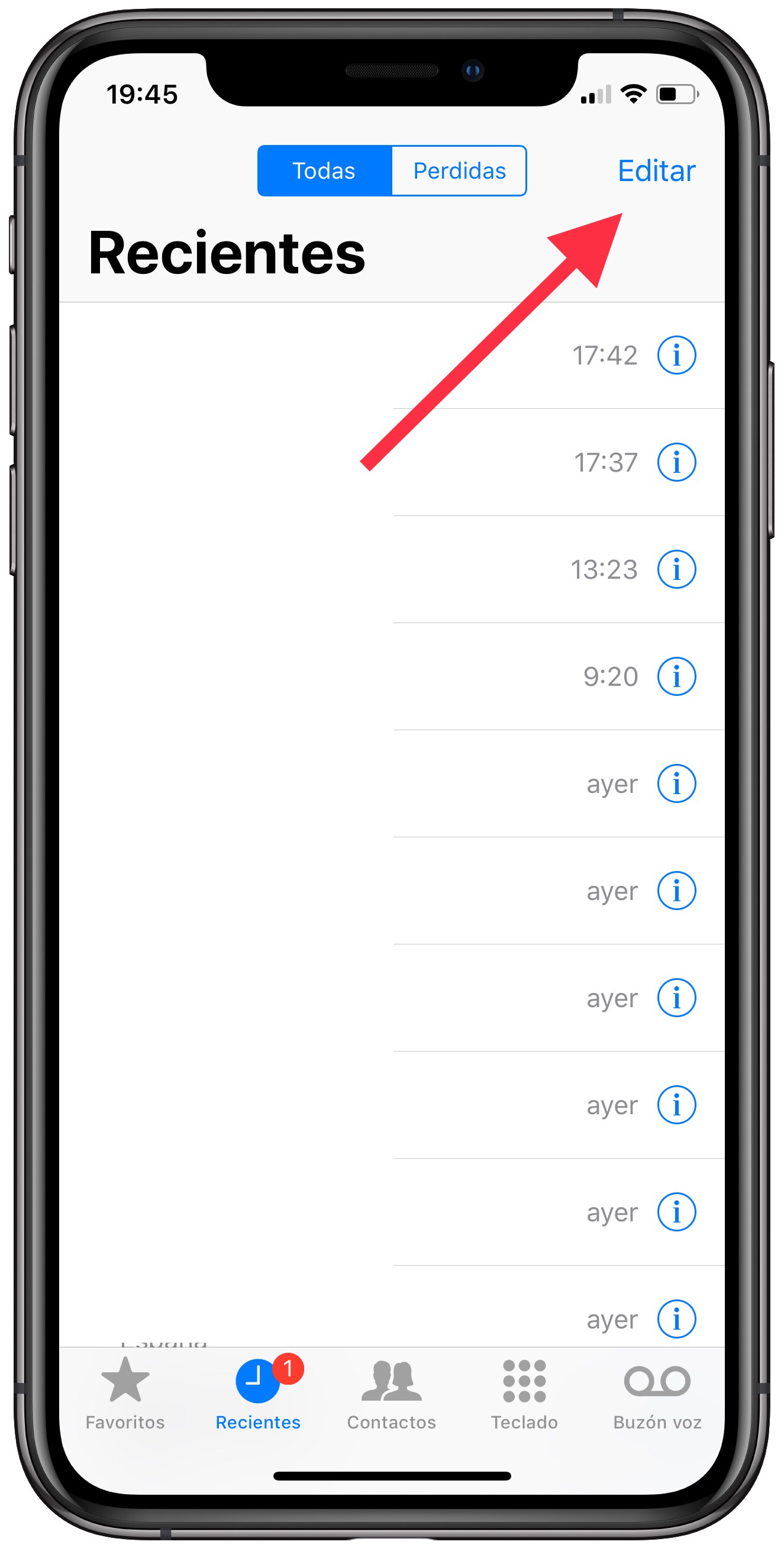
Task: Go to the Favoritos tab
Action: (x=125, y=1394)
